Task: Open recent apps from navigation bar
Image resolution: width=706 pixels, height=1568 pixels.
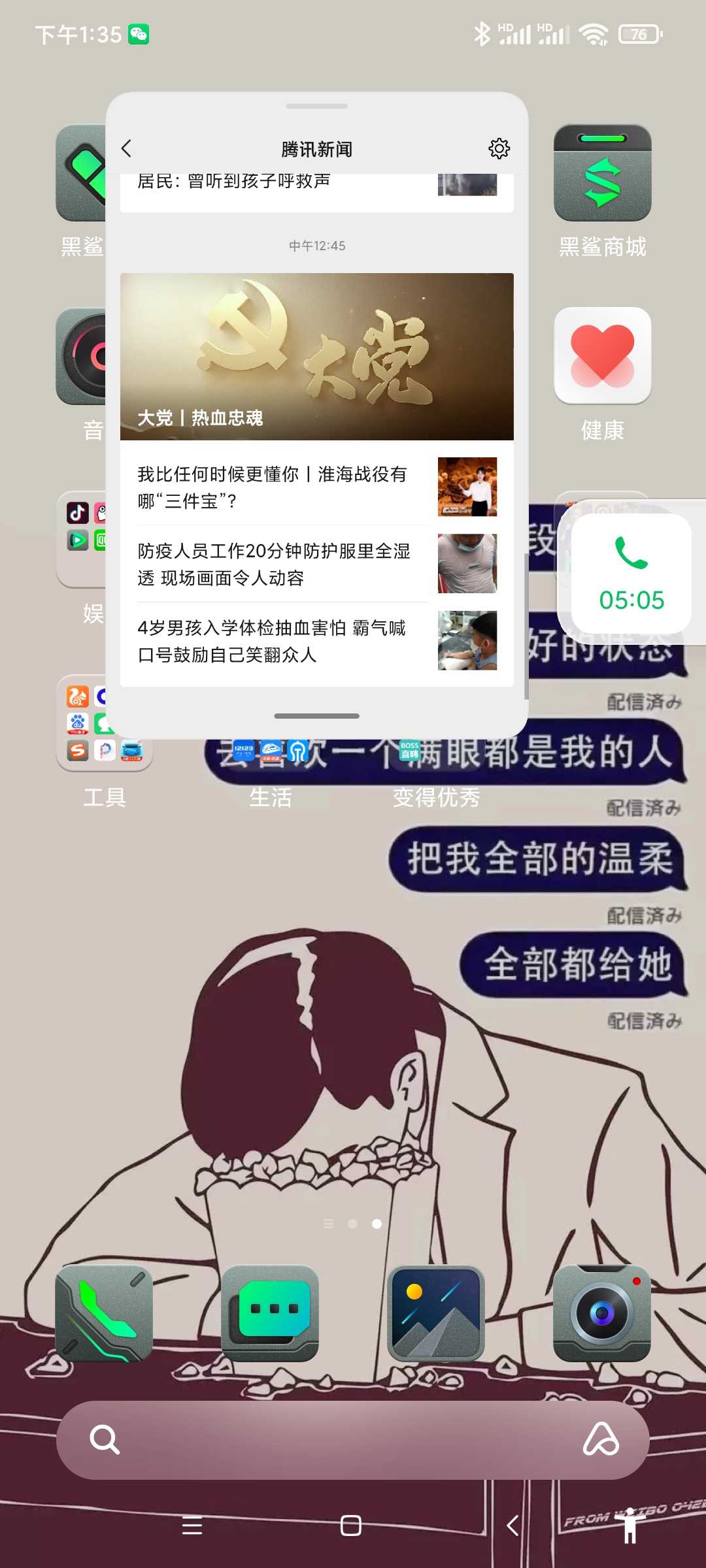Action: [192, 1526]
